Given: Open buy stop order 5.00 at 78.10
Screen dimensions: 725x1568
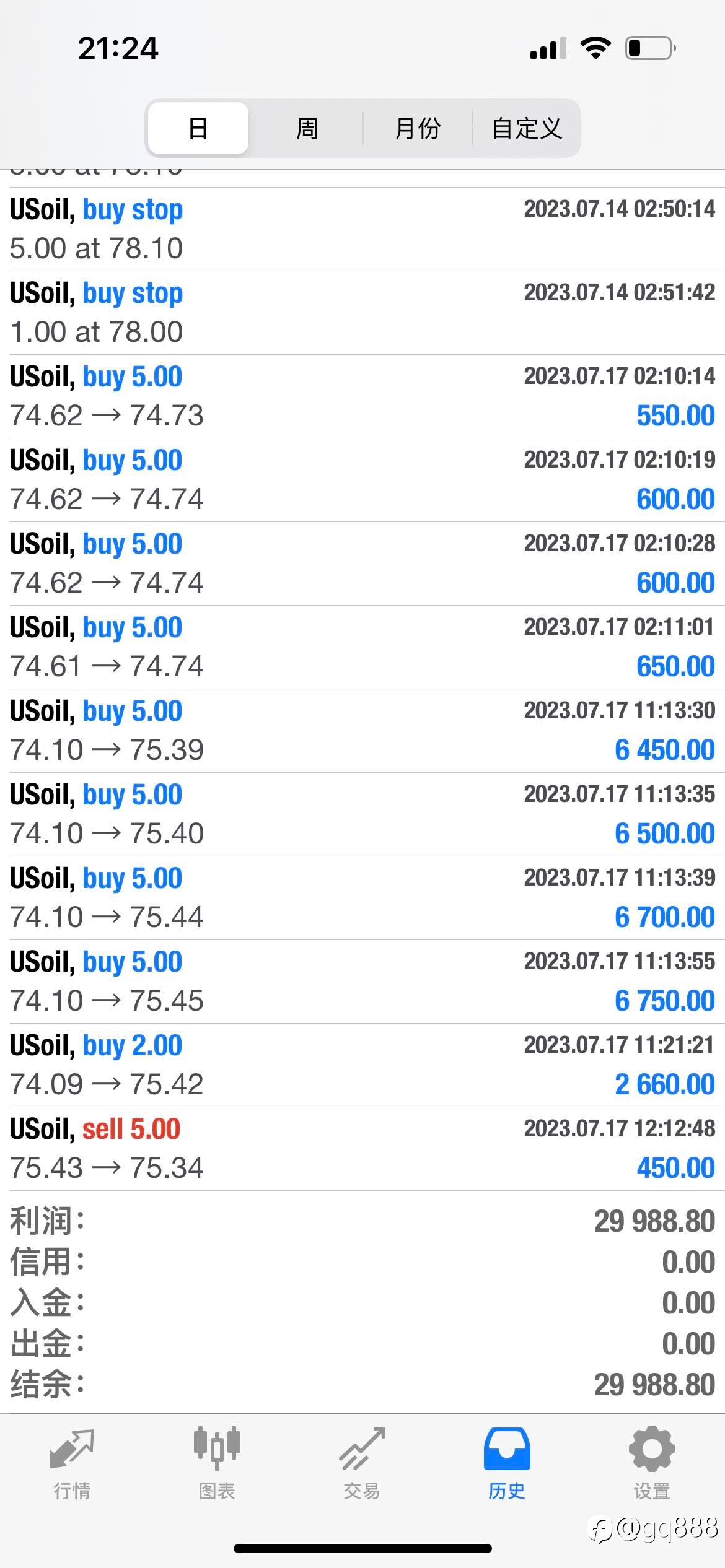Looking at the screenshot, I should click(362, 229).
